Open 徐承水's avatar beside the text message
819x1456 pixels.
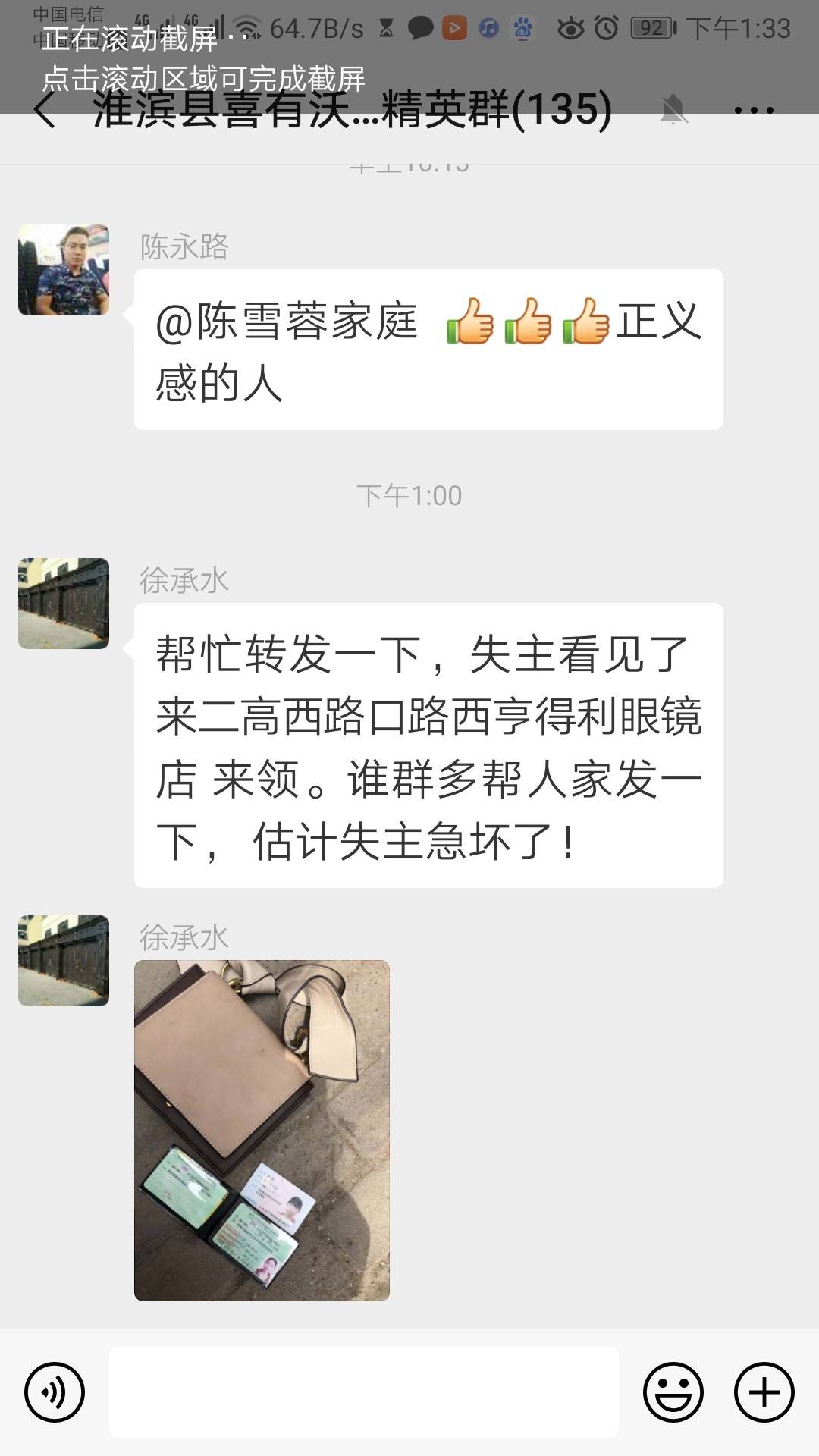coord(64,604)
